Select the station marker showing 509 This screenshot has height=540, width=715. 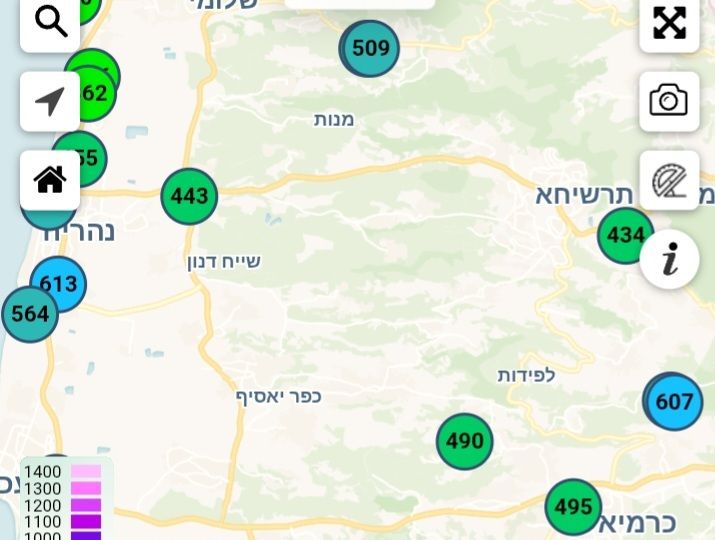click(371, 47)
